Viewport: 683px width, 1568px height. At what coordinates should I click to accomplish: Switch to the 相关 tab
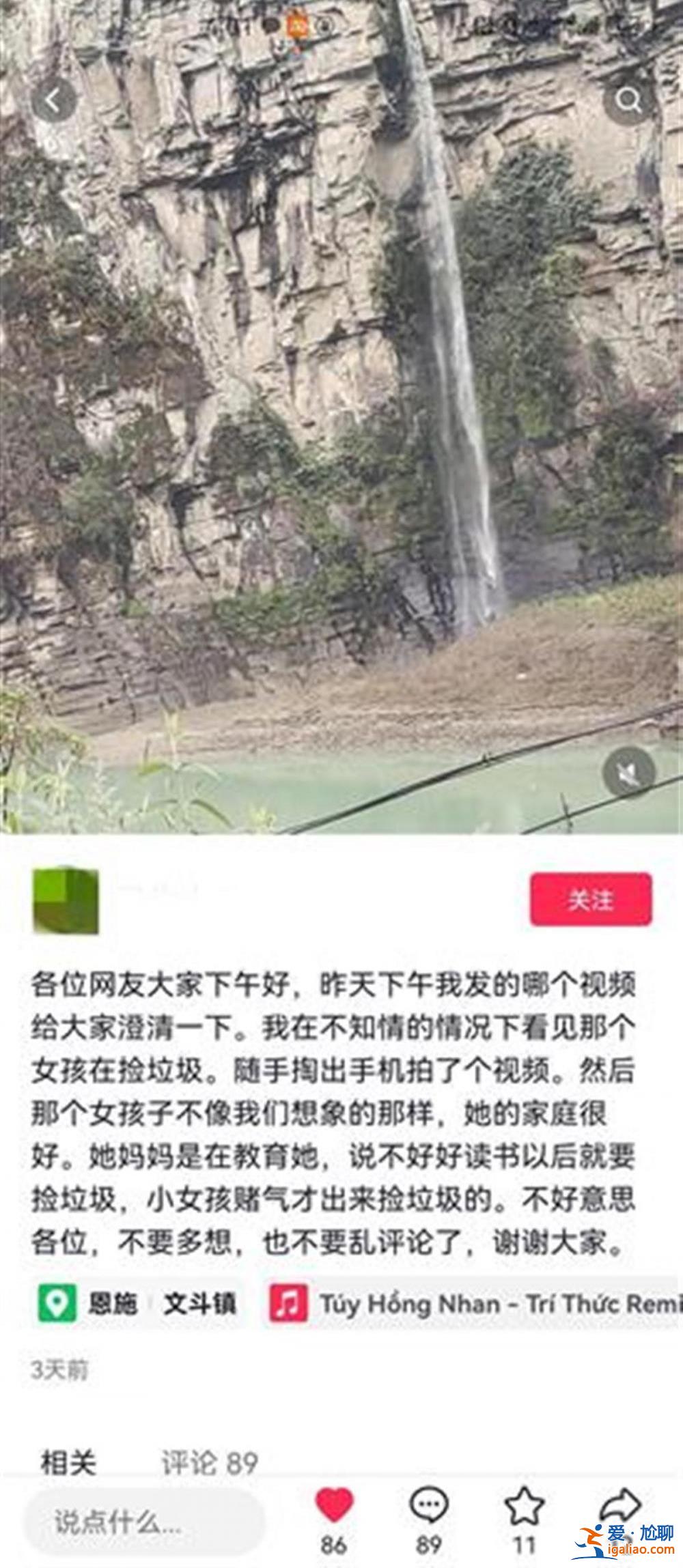[x=69, y=1462]
